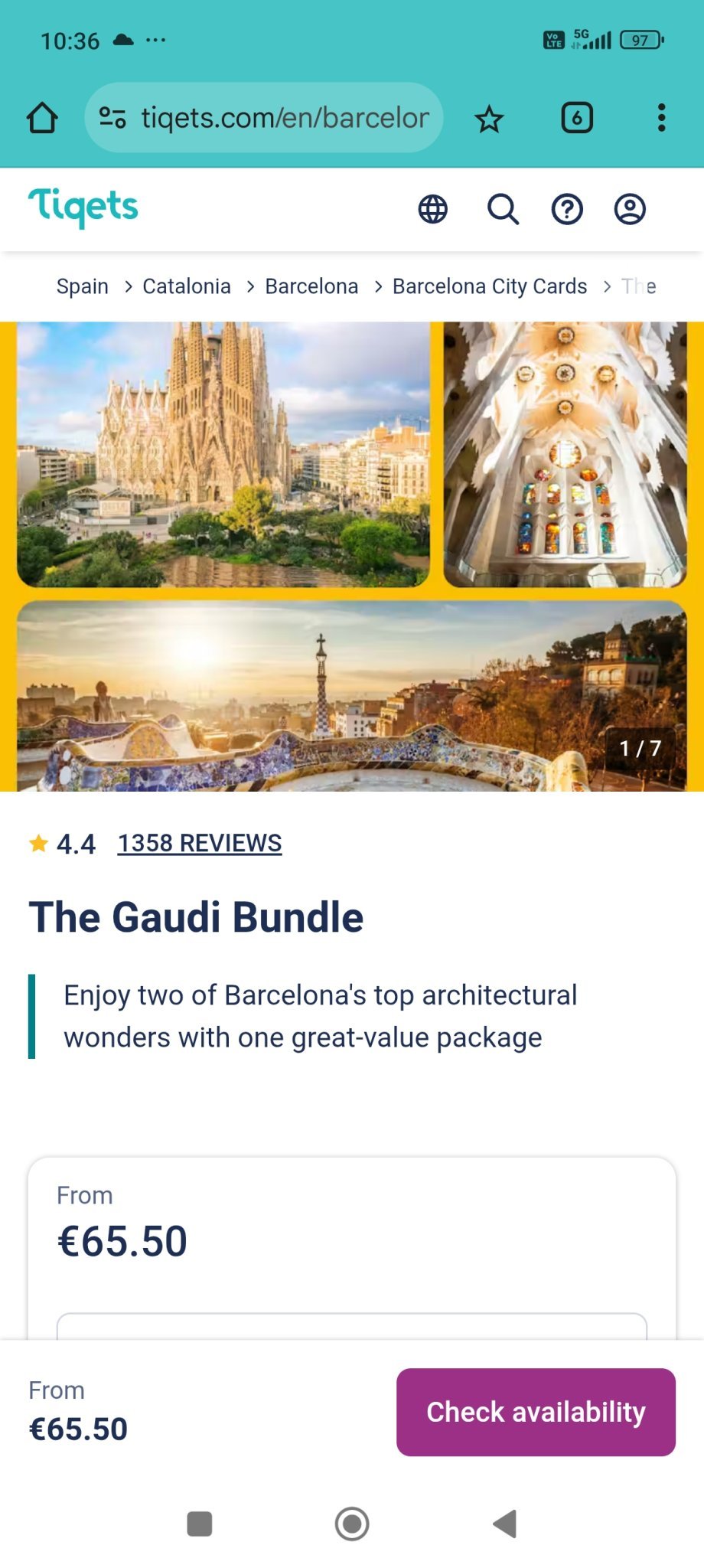
Task: Open the browser tab switcher
Action: coord(577,118)
